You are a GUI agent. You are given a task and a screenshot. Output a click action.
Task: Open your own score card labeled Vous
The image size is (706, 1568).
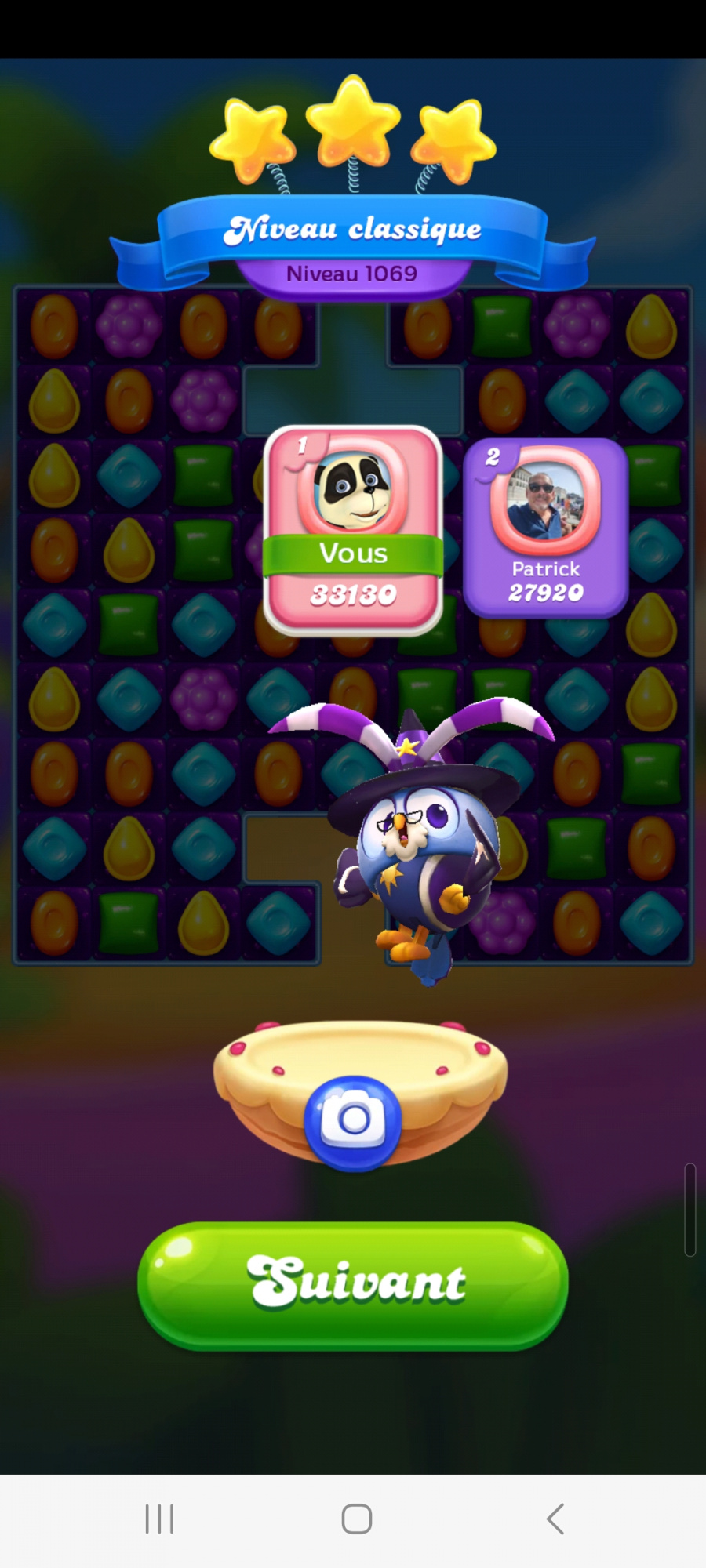353,529
